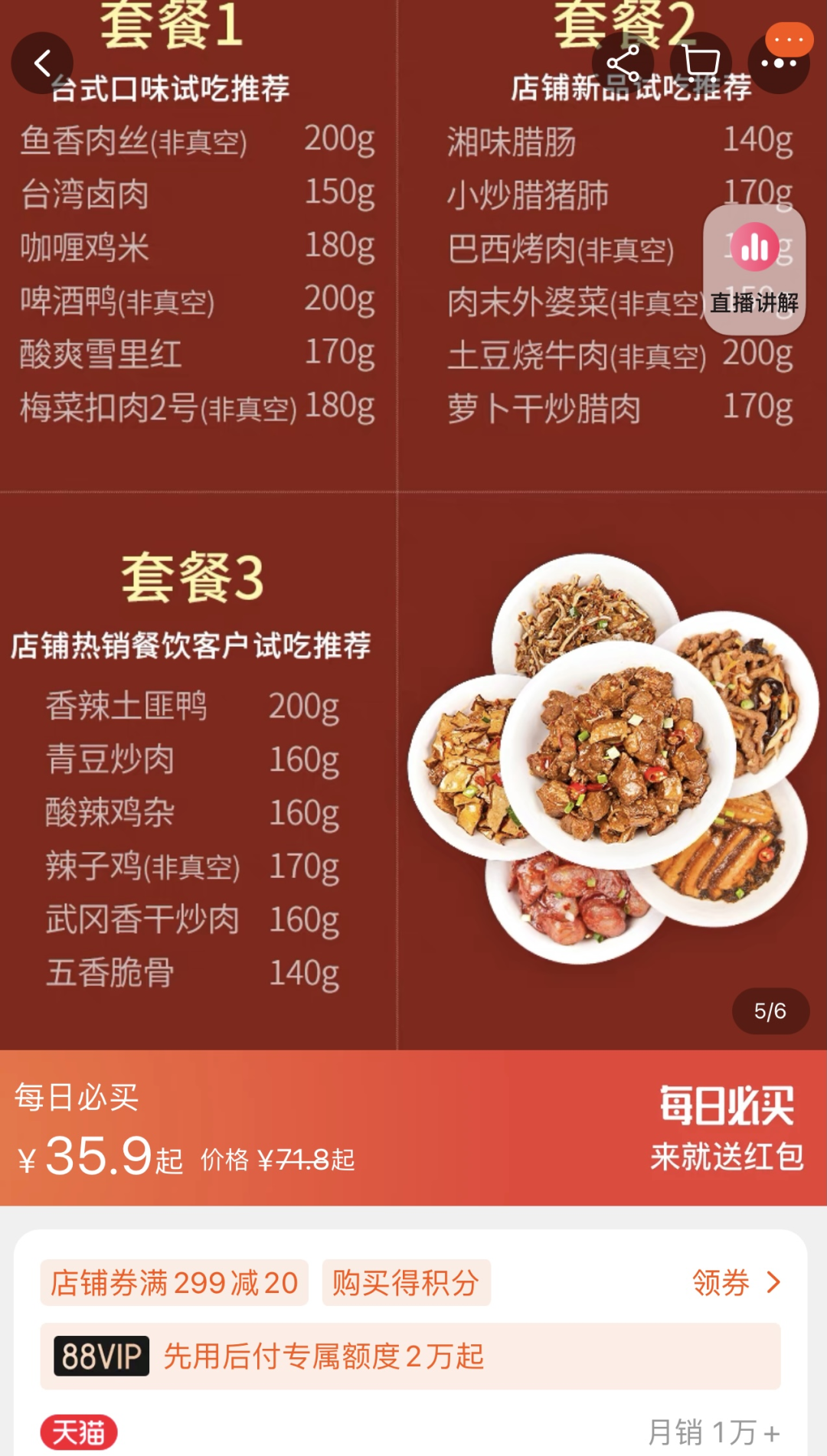Screen dimensions: 827x1456
Task: View the 购买得积分 points offer
Action: [x=406, y=1282]
